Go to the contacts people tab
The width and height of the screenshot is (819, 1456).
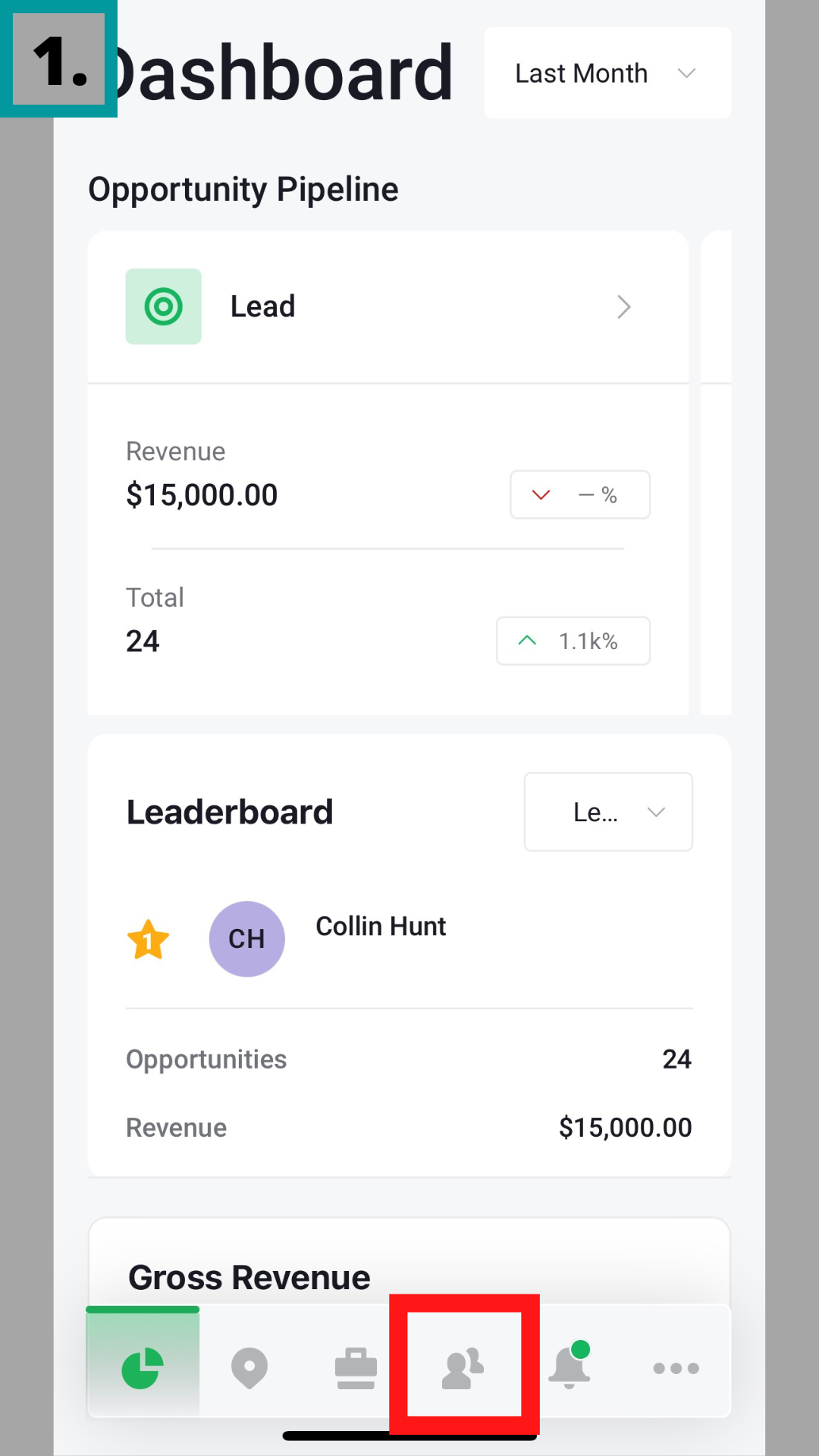click(463, 1367)
